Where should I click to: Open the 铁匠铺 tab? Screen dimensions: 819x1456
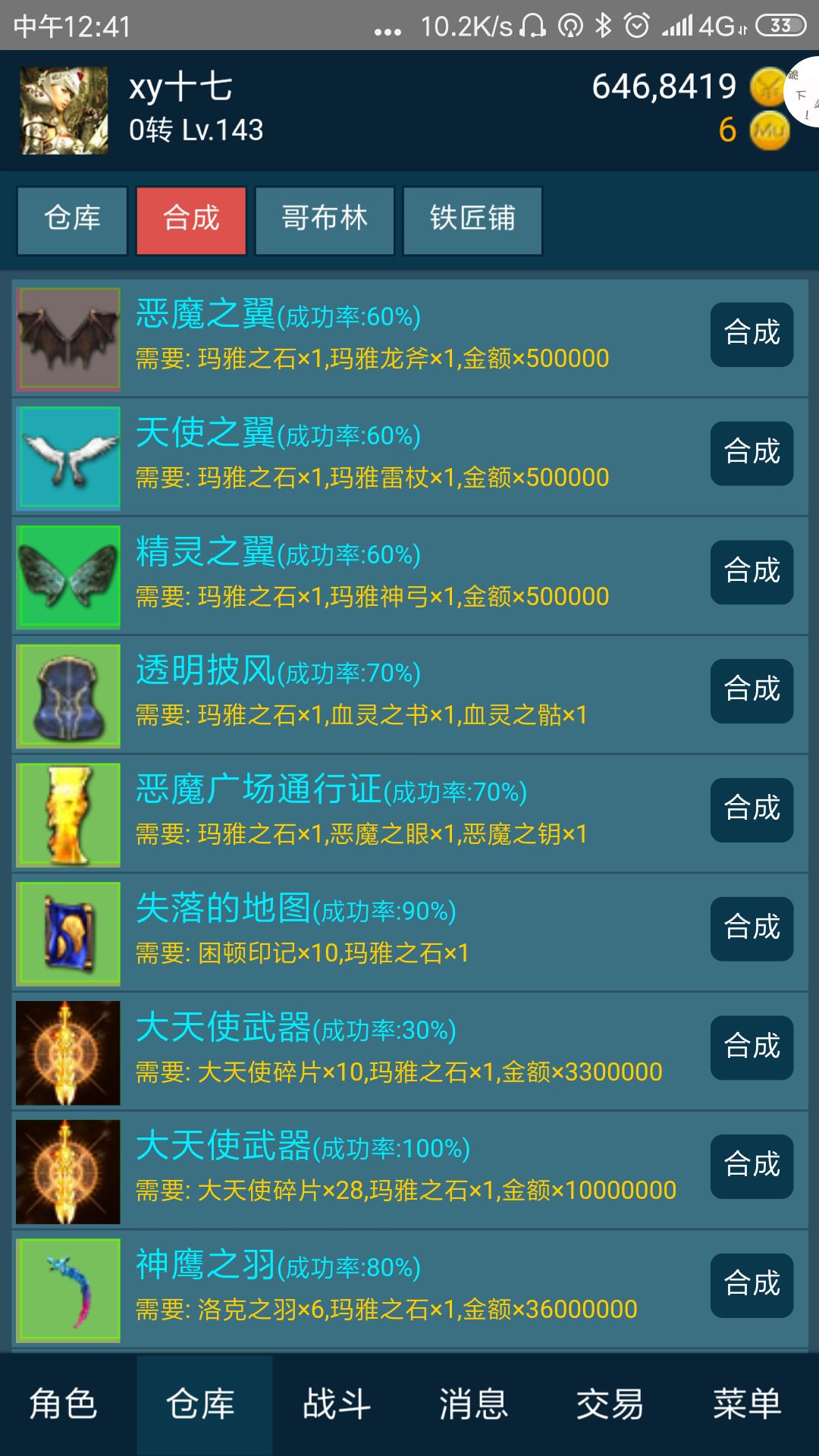click(472, 220)
